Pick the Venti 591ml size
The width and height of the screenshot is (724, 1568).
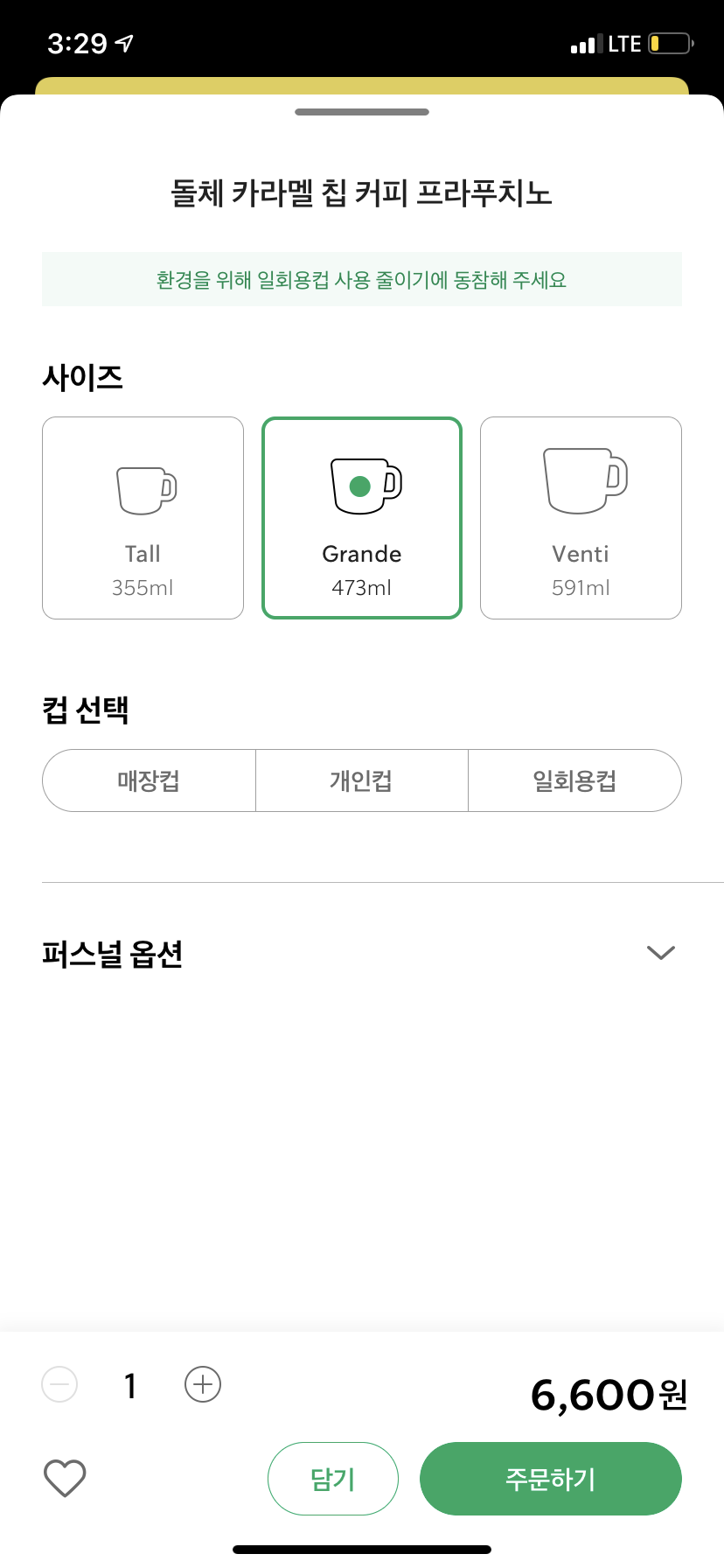pyautogui.click(x=581, y=518)
